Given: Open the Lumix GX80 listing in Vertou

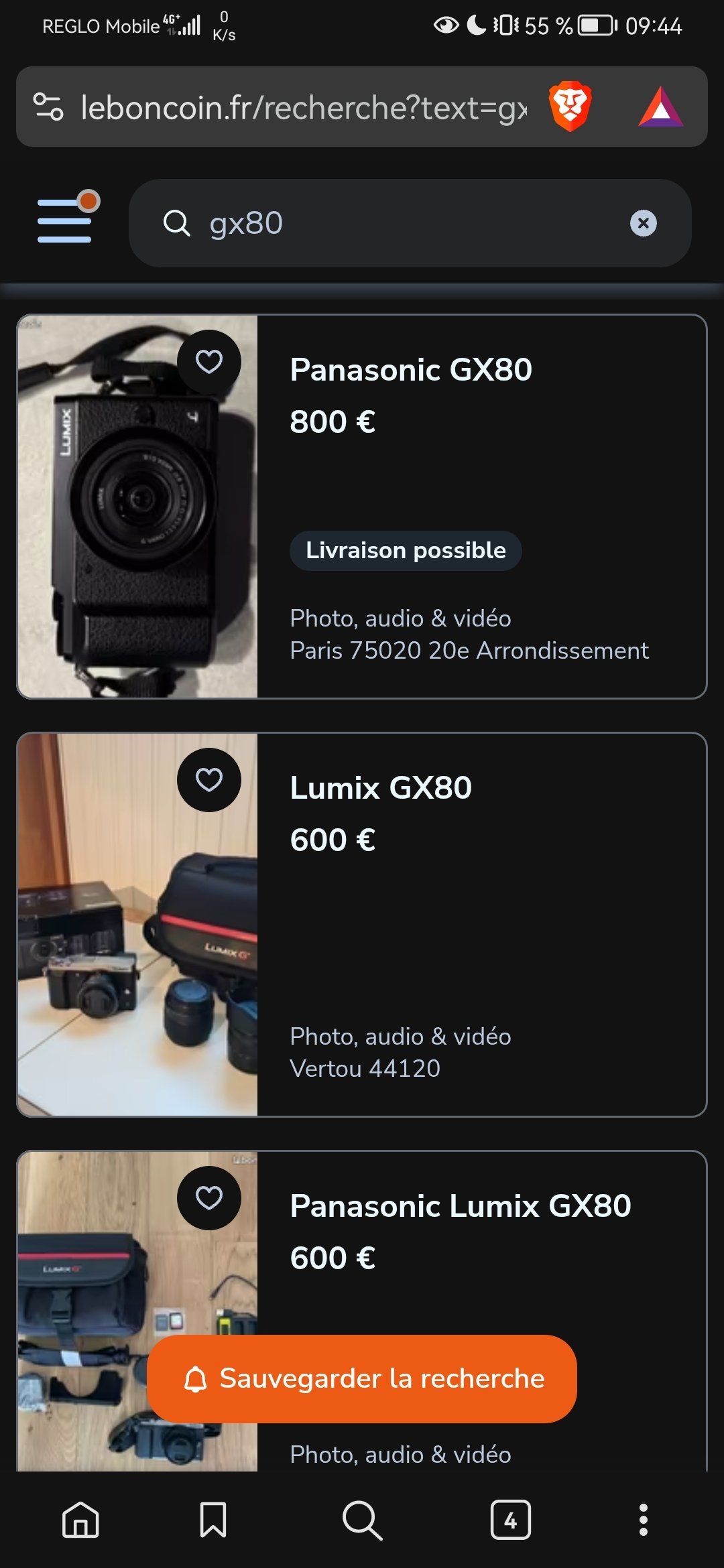Looking at the screenshot, I should (381, 788).
